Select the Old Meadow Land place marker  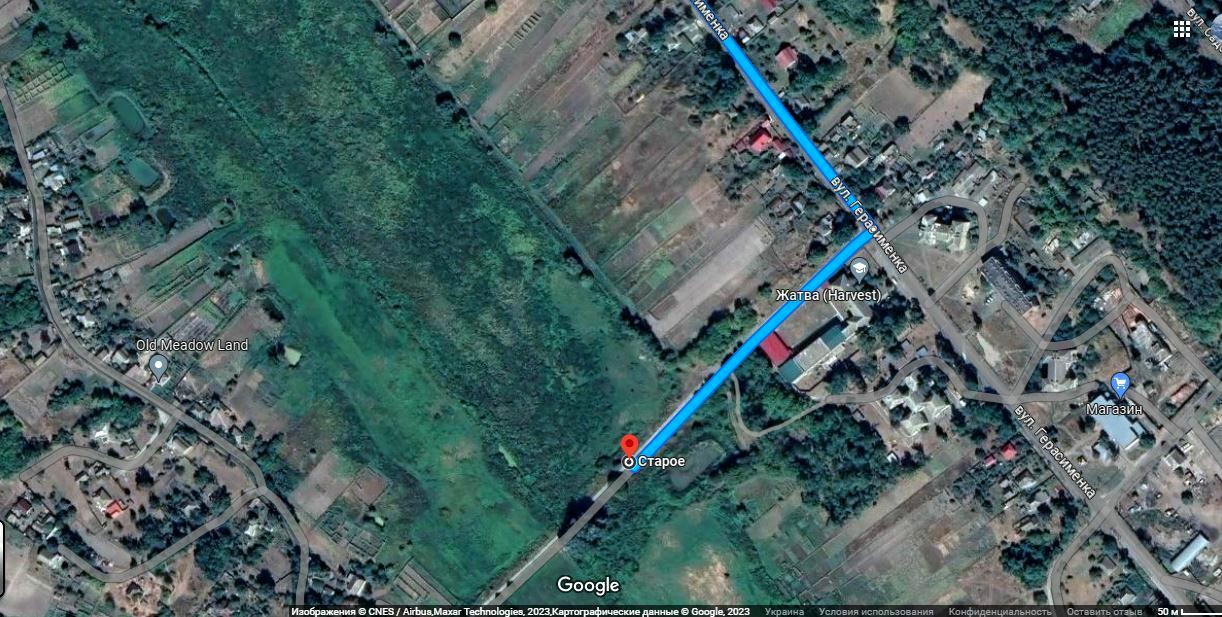[158, 367]
